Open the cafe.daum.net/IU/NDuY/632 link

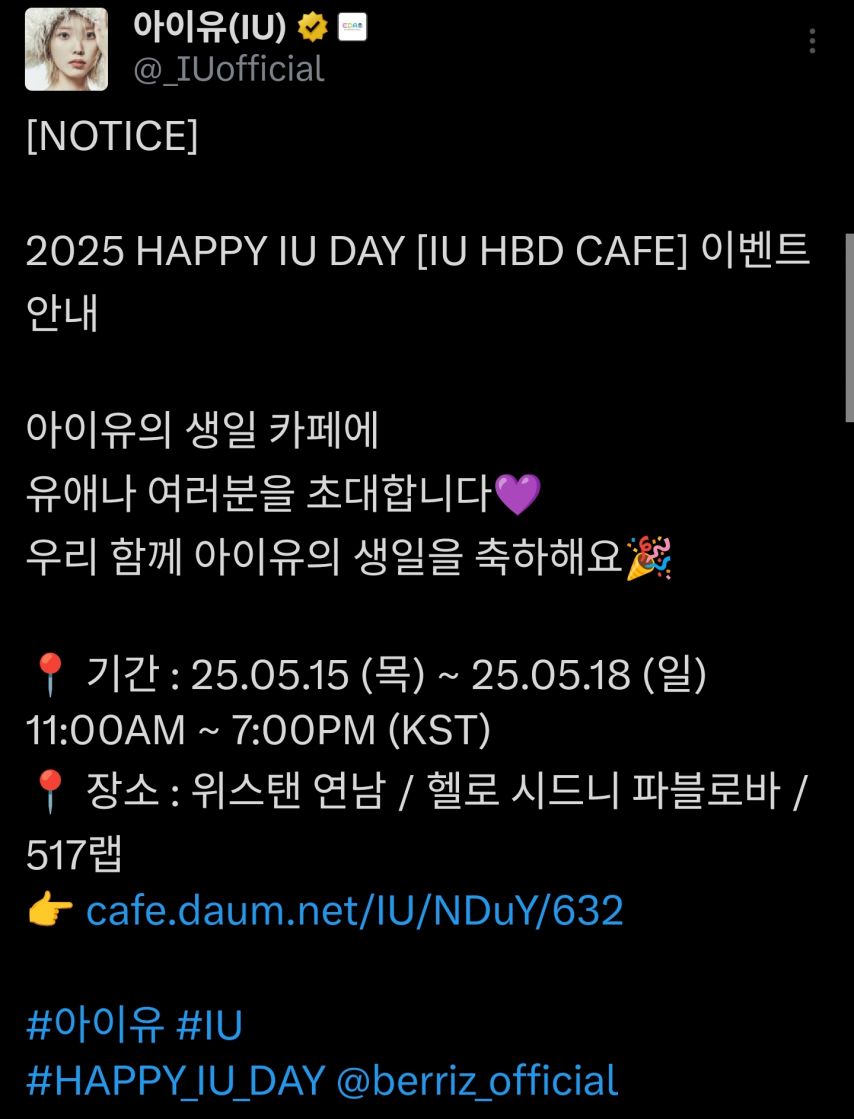[355, 910]
